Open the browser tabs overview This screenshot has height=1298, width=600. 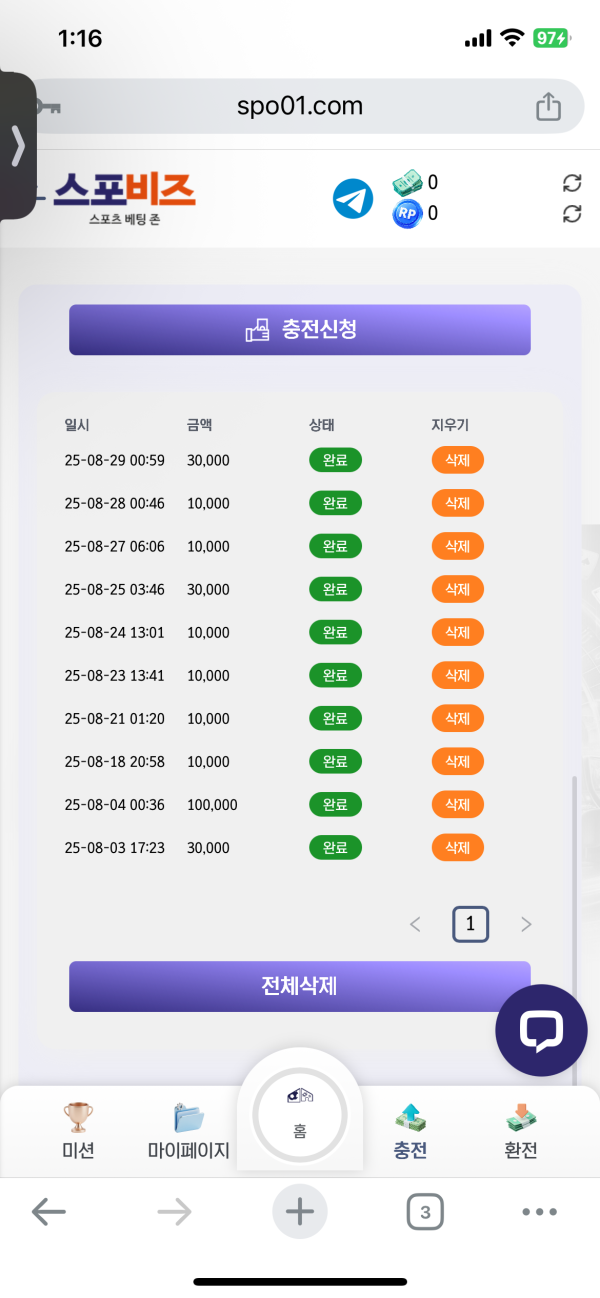coord(425,1213)
